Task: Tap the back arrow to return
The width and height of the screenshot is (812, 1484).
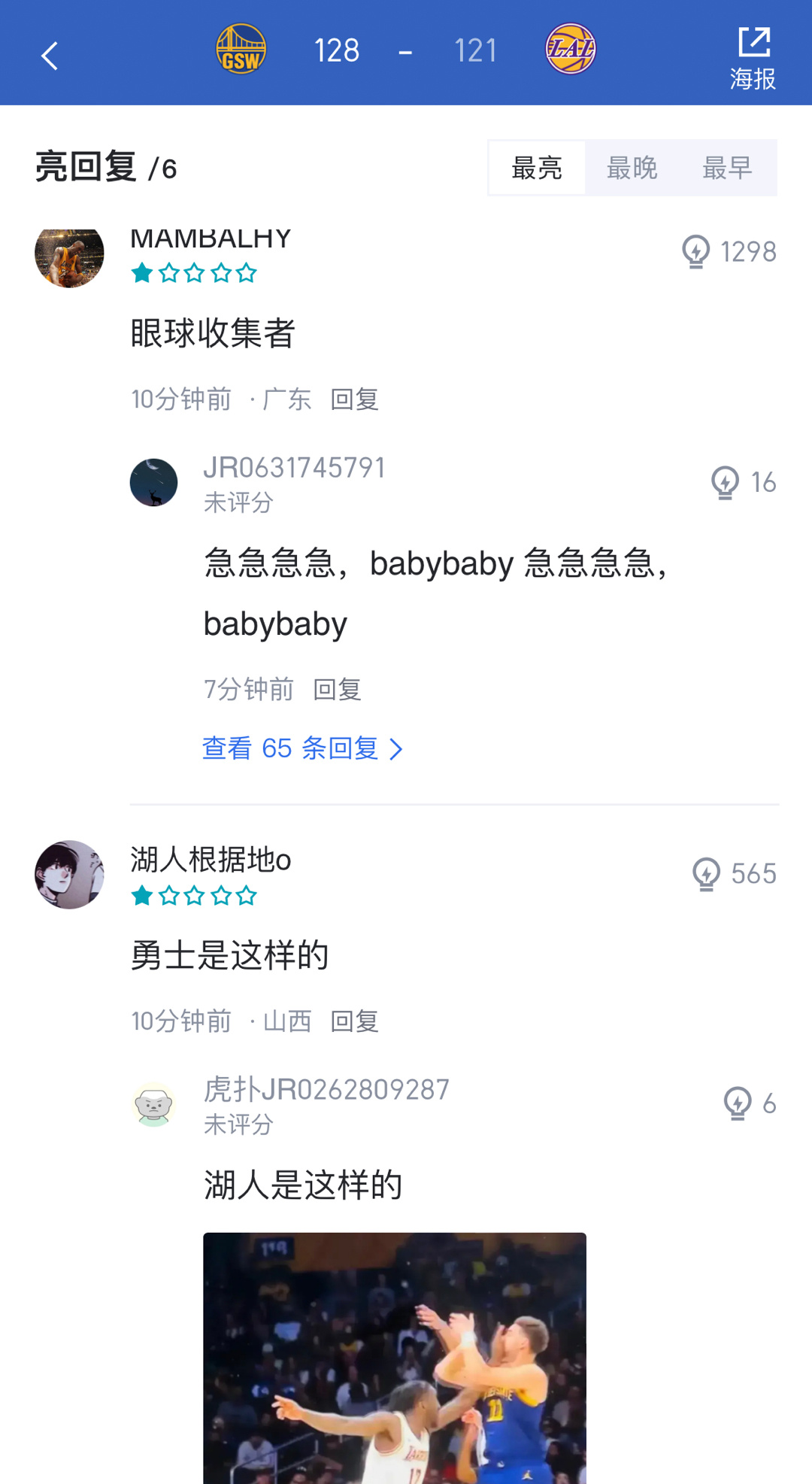Action: [50, 55]
